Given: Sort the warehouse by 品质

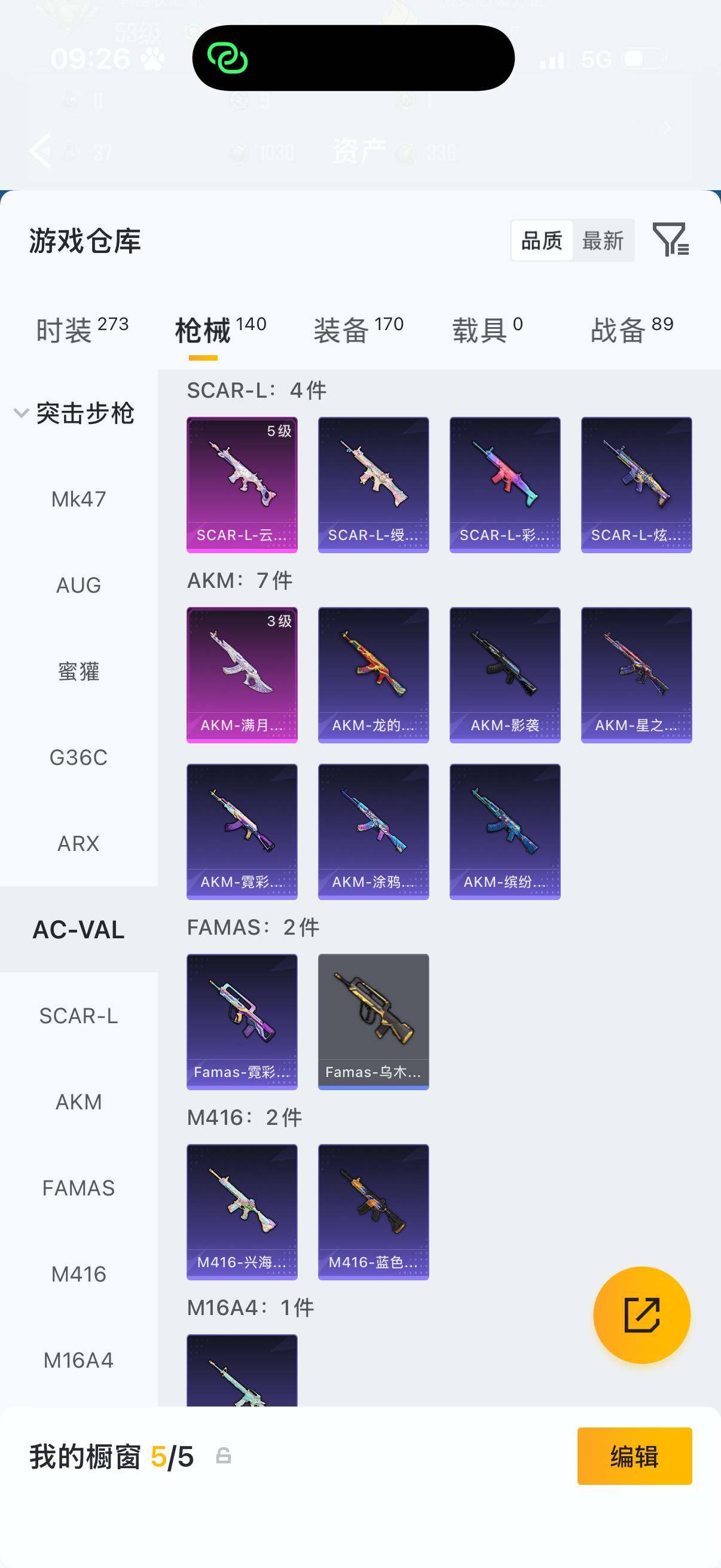Looking at the screenshot, I should (542, 240).
